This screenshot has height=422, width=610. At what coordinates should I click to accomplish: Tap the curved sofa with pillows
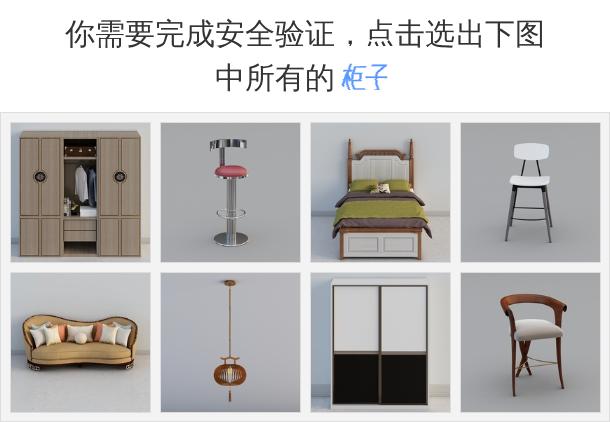click(80, 342)
